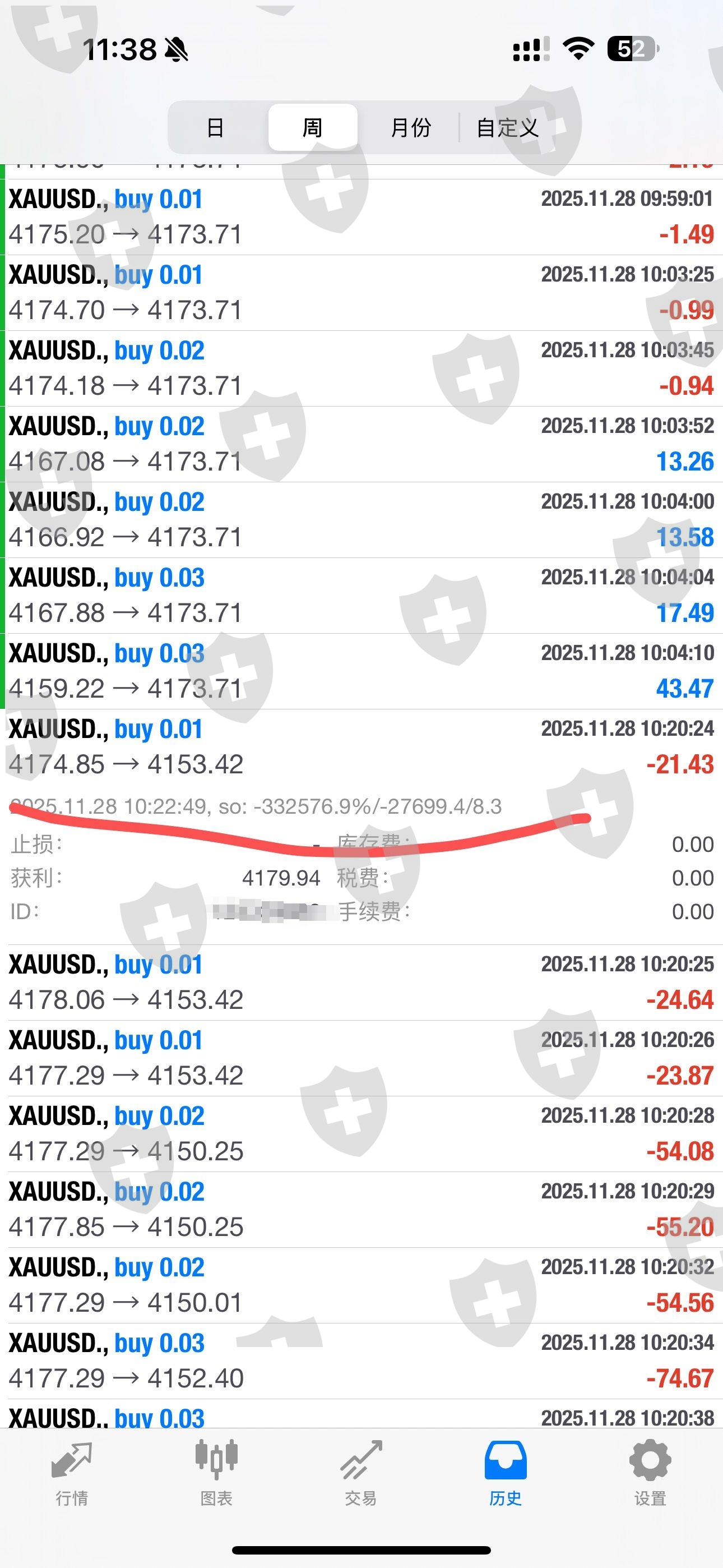
Task: Go to the 图表 chart tab
Action: (217, 1472)
